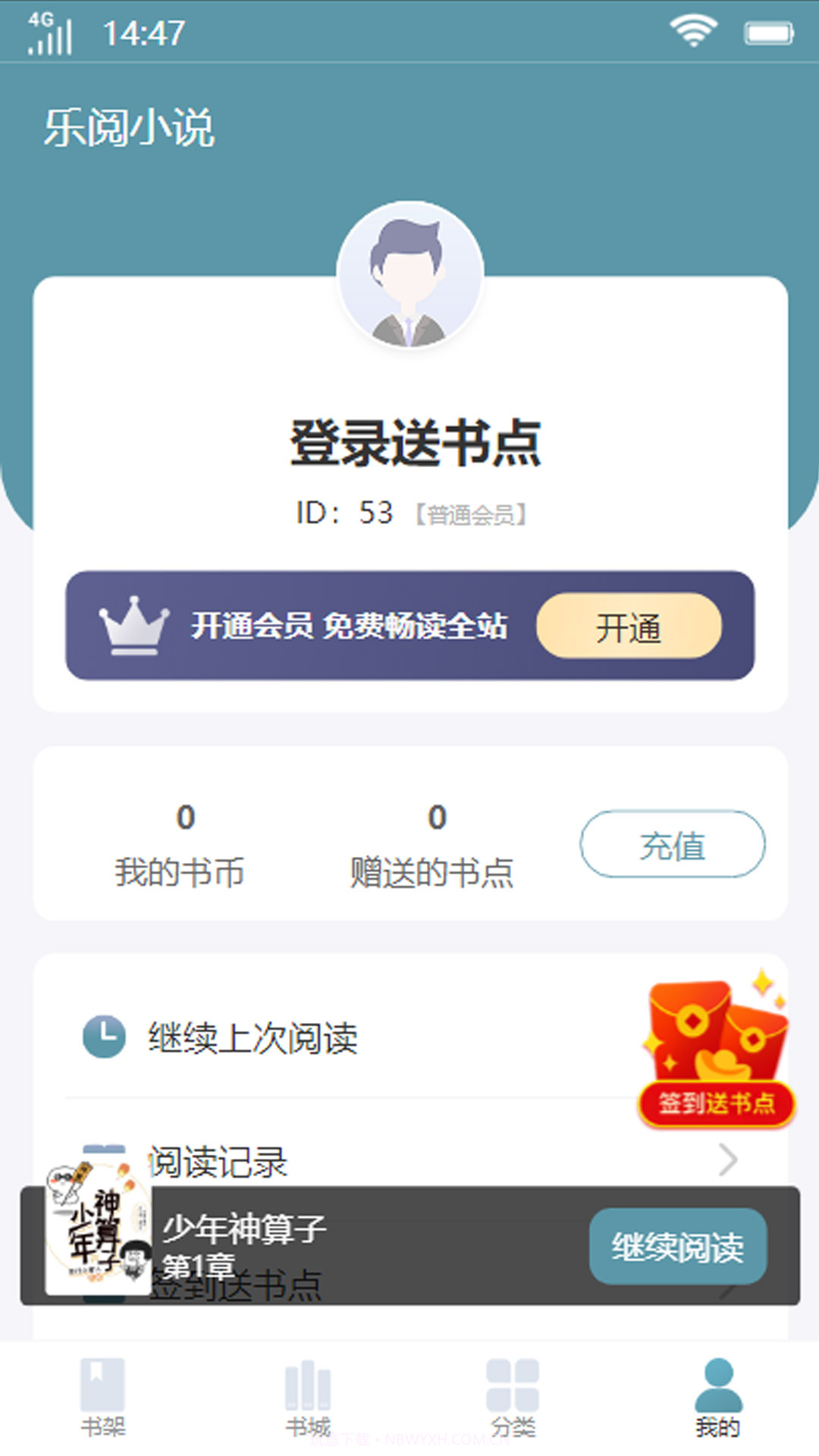Select the 我的 tab

coord(717,1397)
